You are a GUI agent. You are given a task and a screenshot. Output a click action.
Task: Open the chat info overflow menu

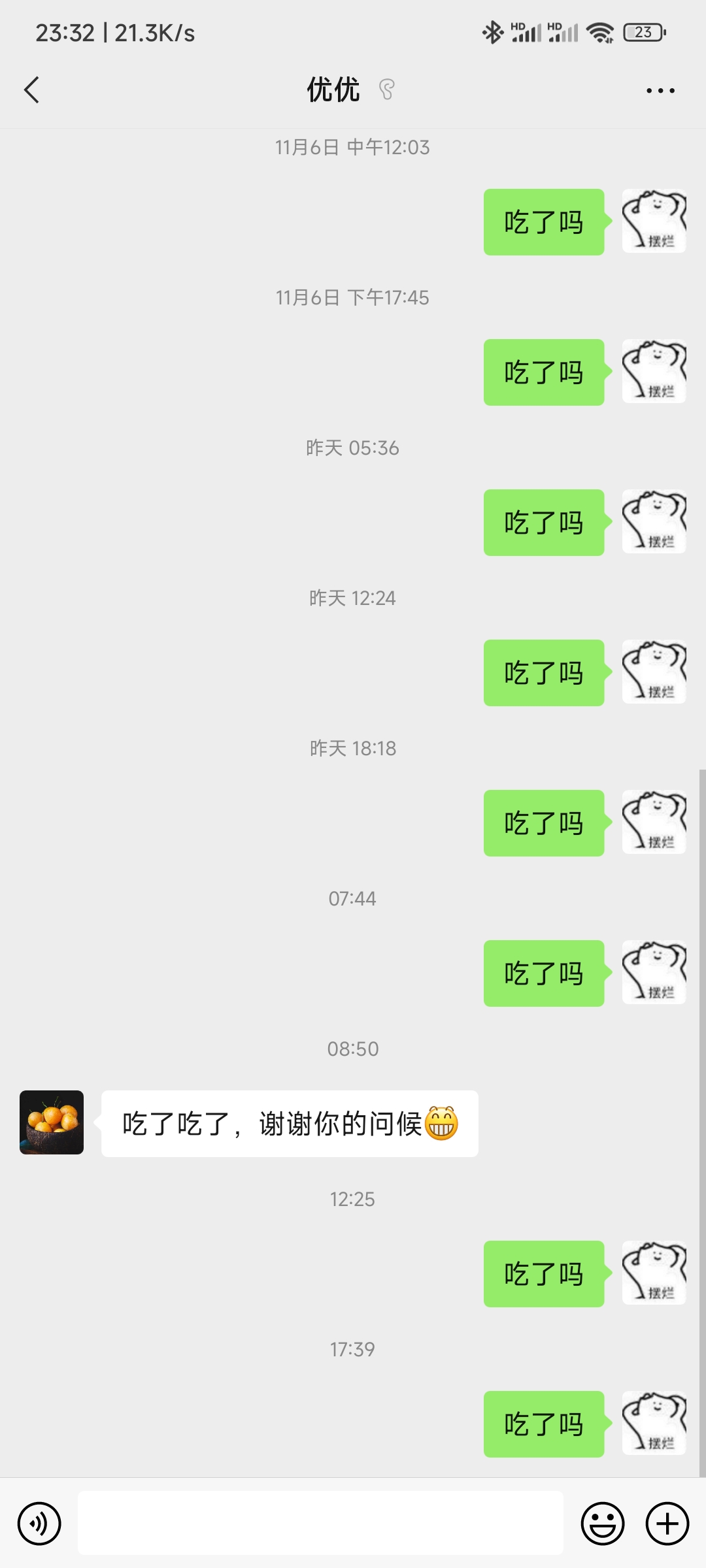[660, 90]
